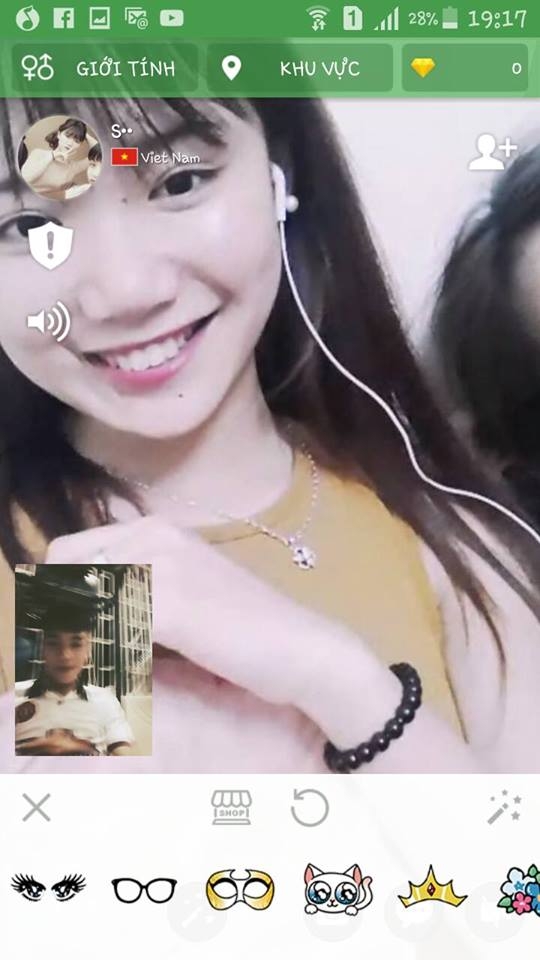Close the stickers panel

coord(37,807)
